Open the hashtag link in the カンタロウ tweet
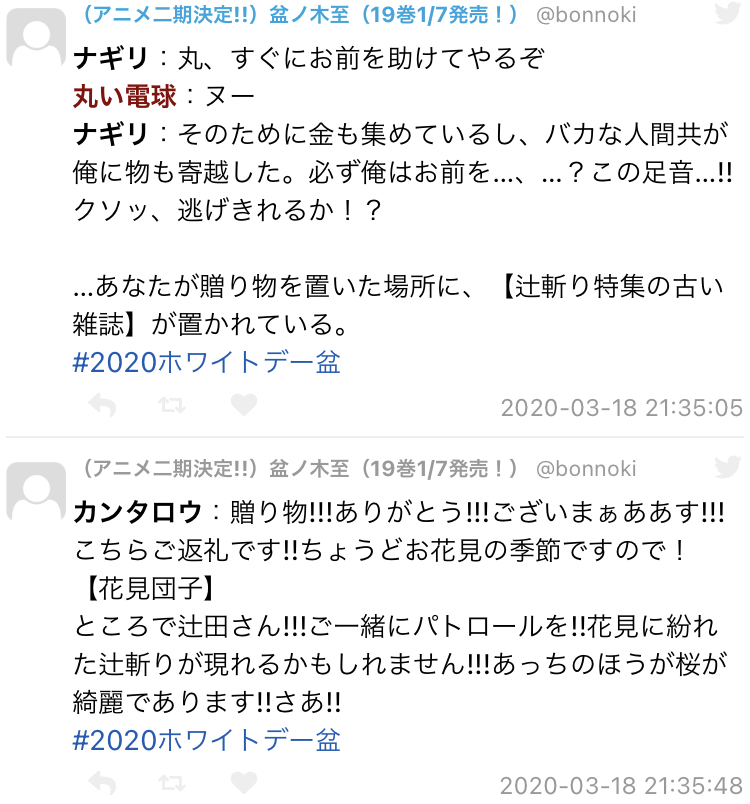 coord(207,740)
